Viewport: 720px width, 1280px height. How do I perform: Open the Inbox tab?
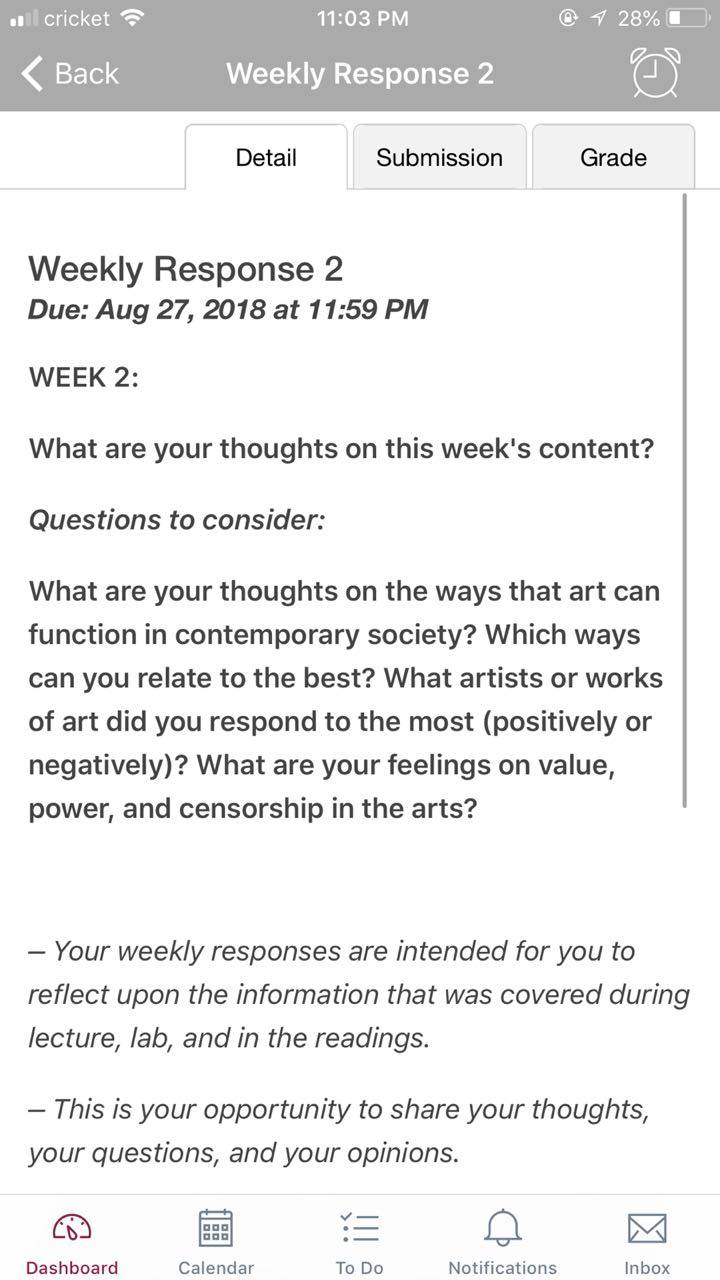click(647, 1240)
